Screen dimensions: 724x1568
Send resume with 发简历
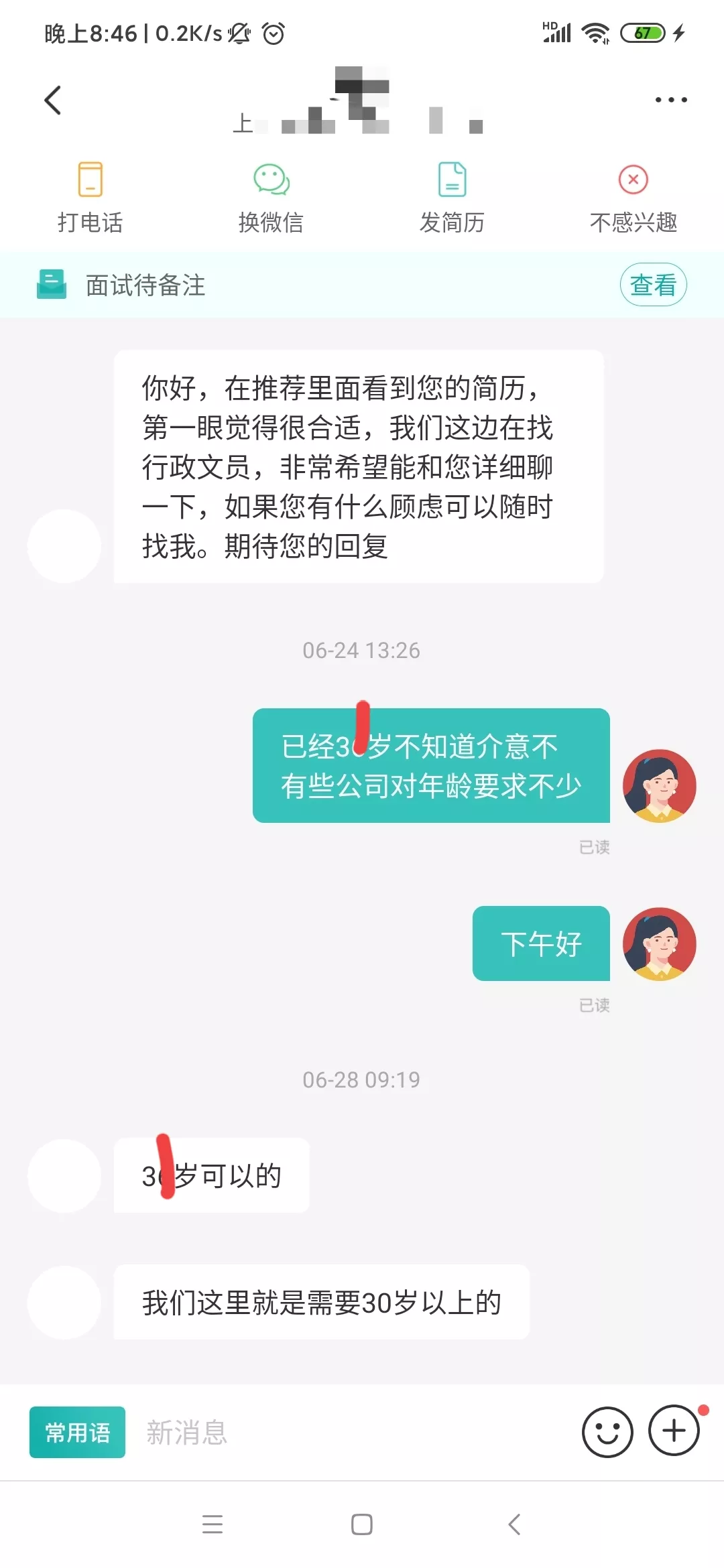[452, 198]
